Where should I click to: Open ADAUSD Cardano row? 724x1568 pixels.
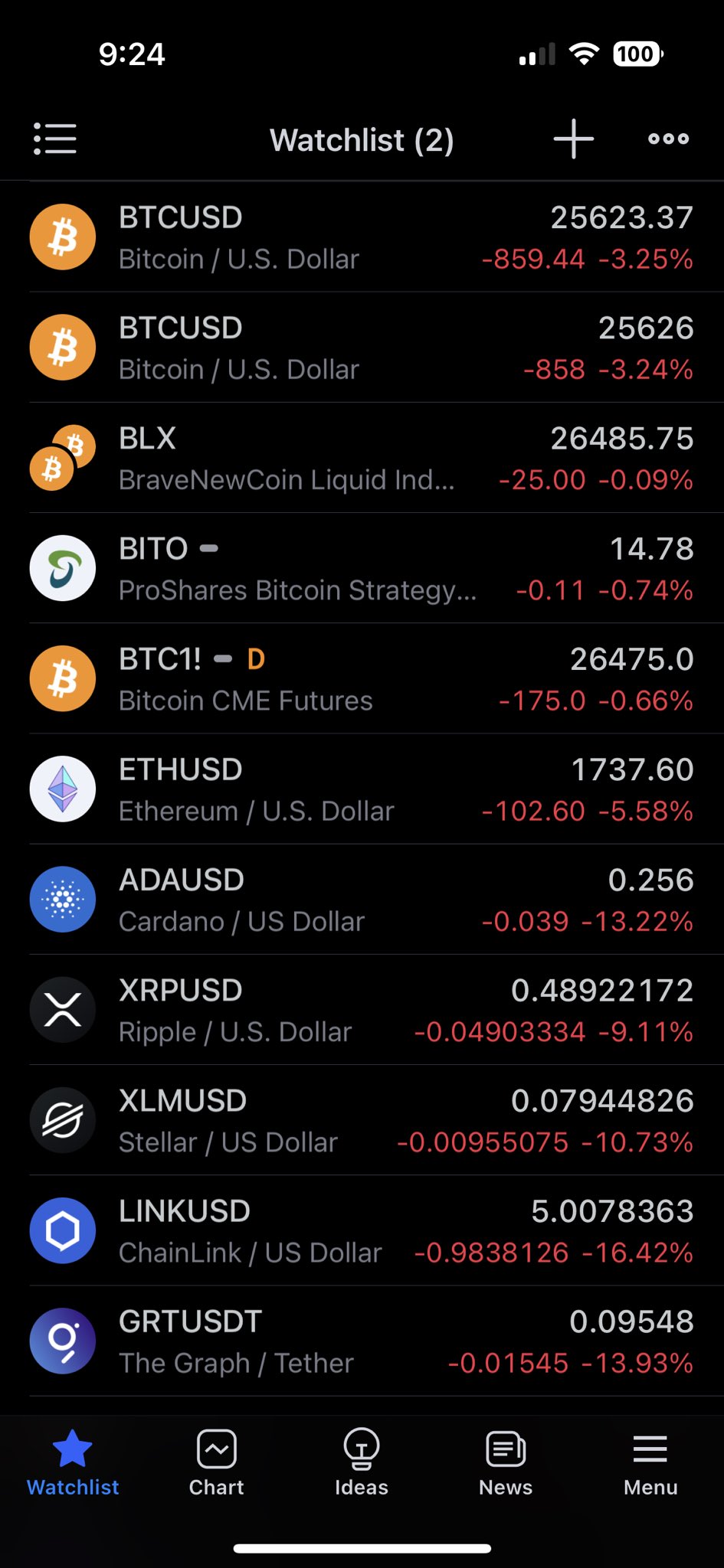[362, 899]
